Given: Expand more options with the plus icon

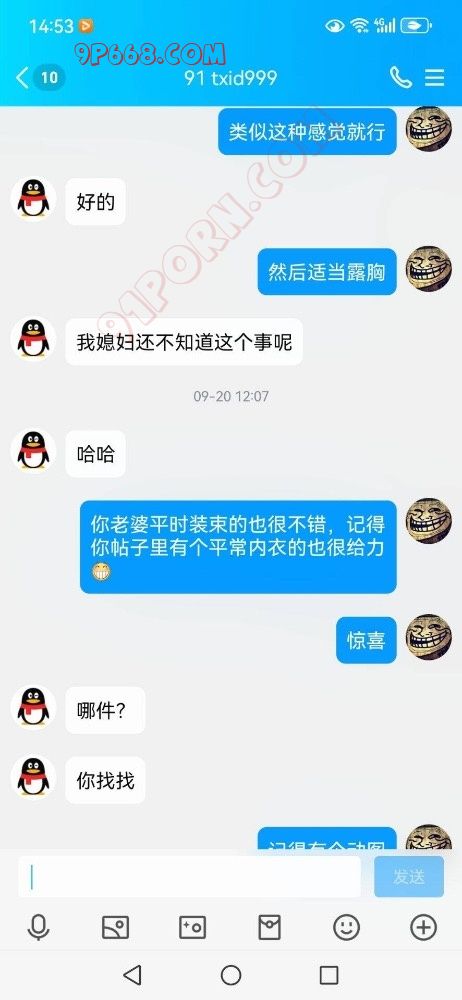Looking at the screenshot, I should coord(424,927).
